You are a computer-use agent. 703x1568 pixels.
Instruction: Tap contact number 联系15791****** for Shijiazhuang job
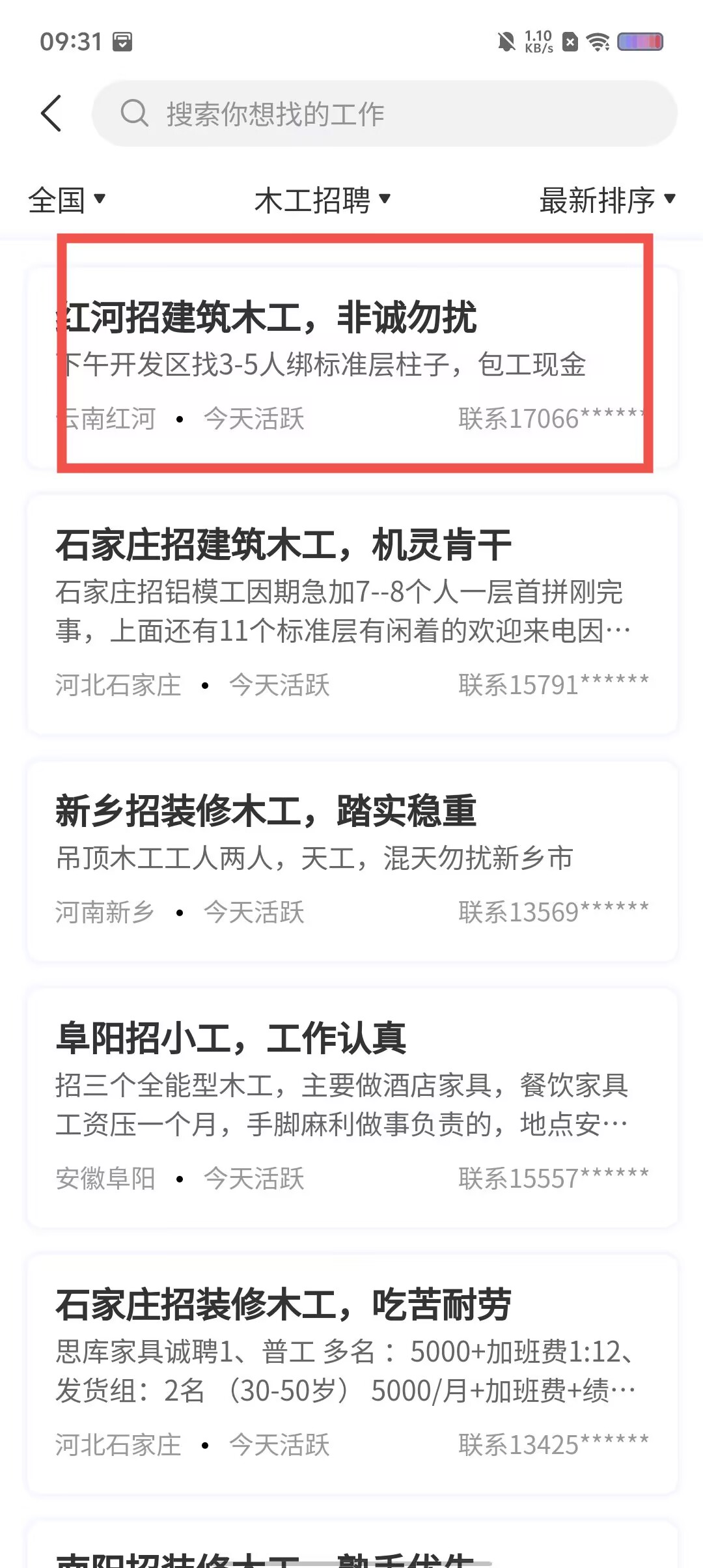[x=553, y=685]
